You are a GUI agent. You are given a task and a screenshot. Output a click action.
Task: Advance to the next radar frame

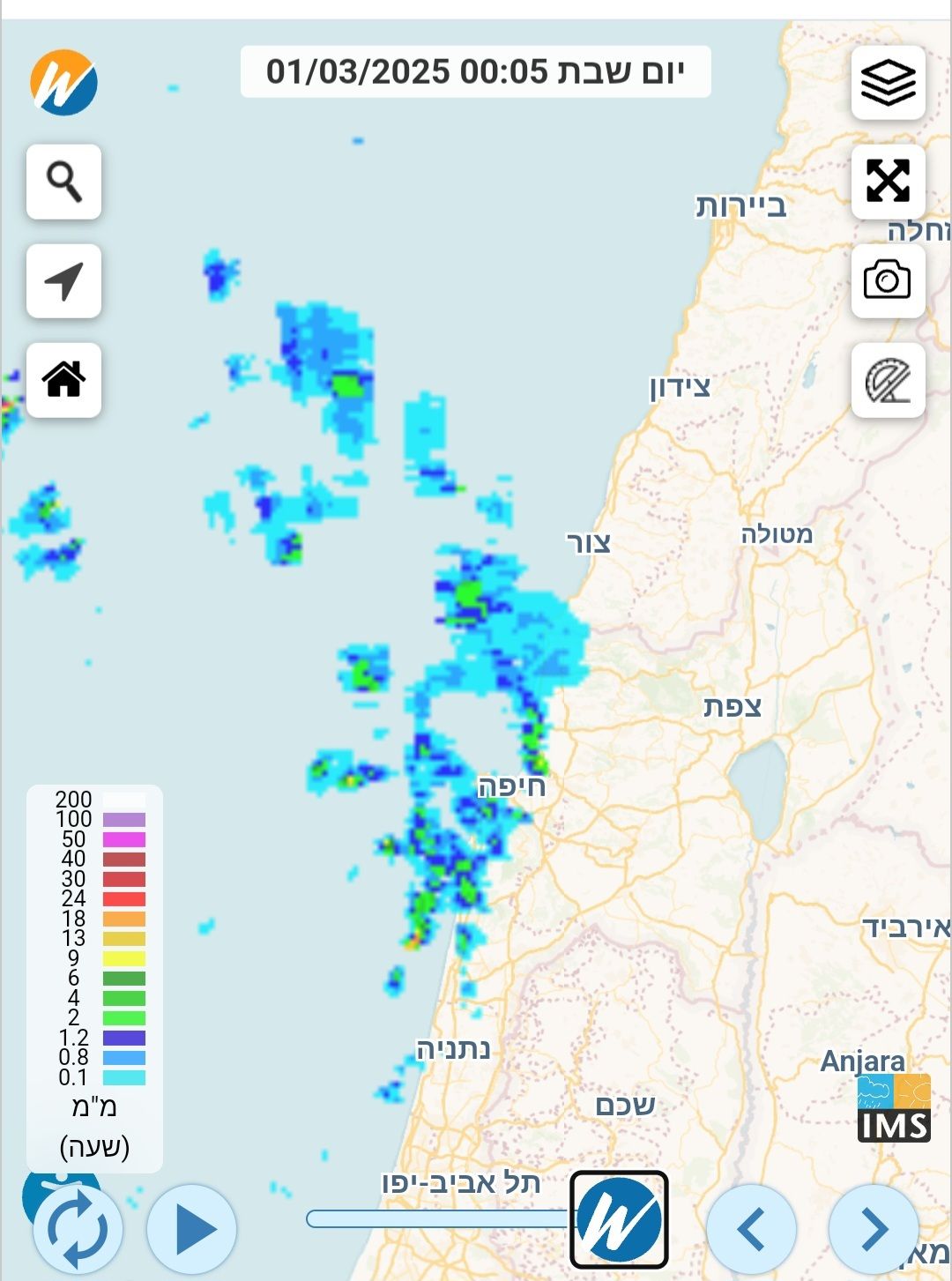873,1228
